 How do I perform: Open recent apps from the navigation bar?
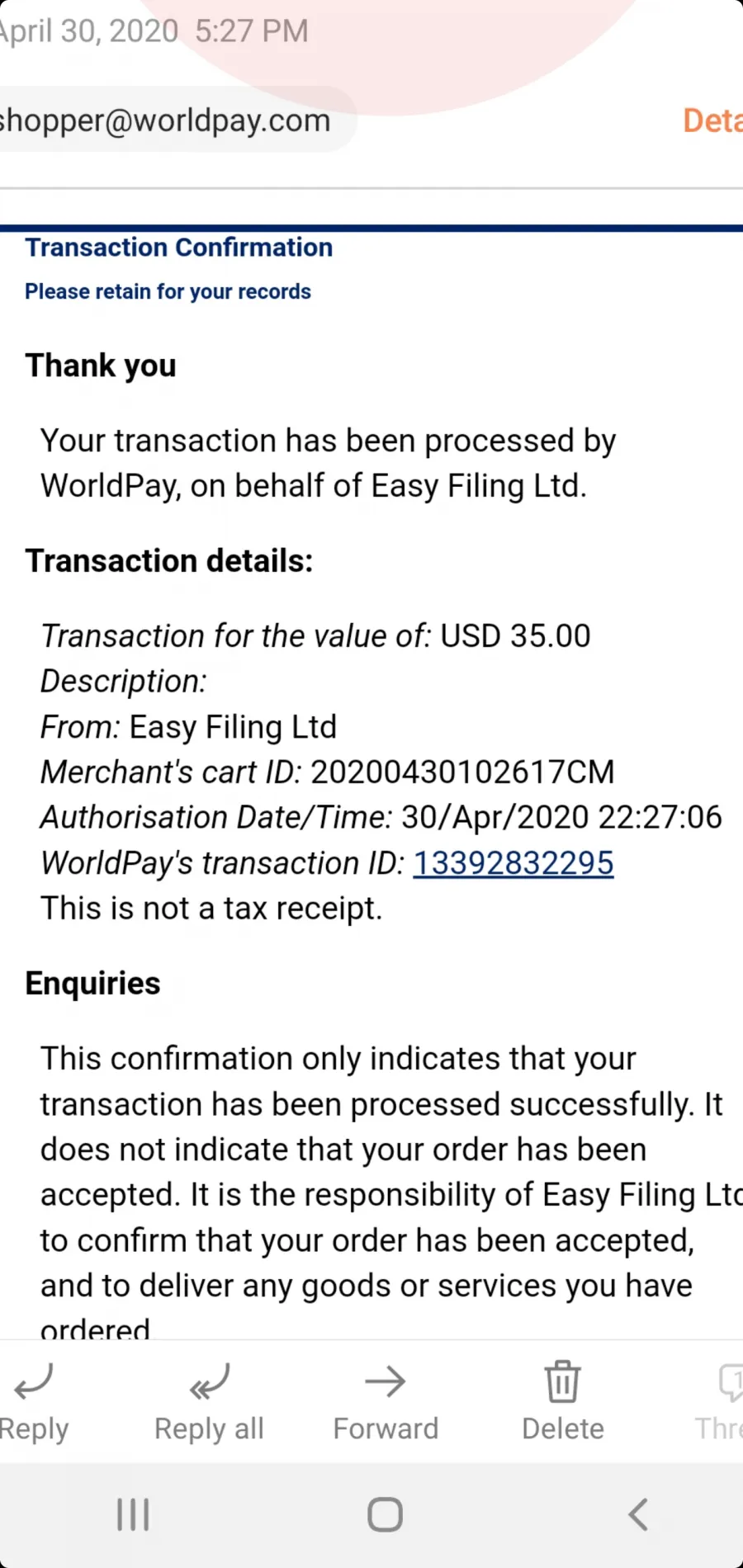[x=133, y=1514]
